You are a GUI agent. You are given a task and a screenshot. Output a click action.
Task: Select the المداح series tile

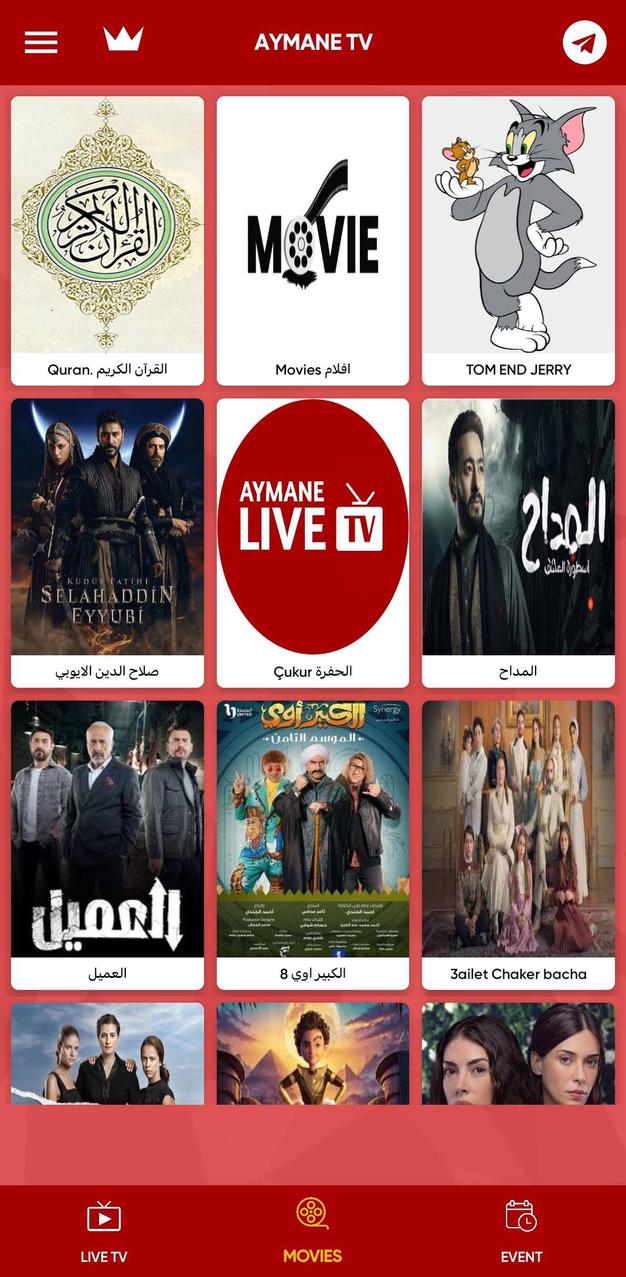[x=518, y=542]
